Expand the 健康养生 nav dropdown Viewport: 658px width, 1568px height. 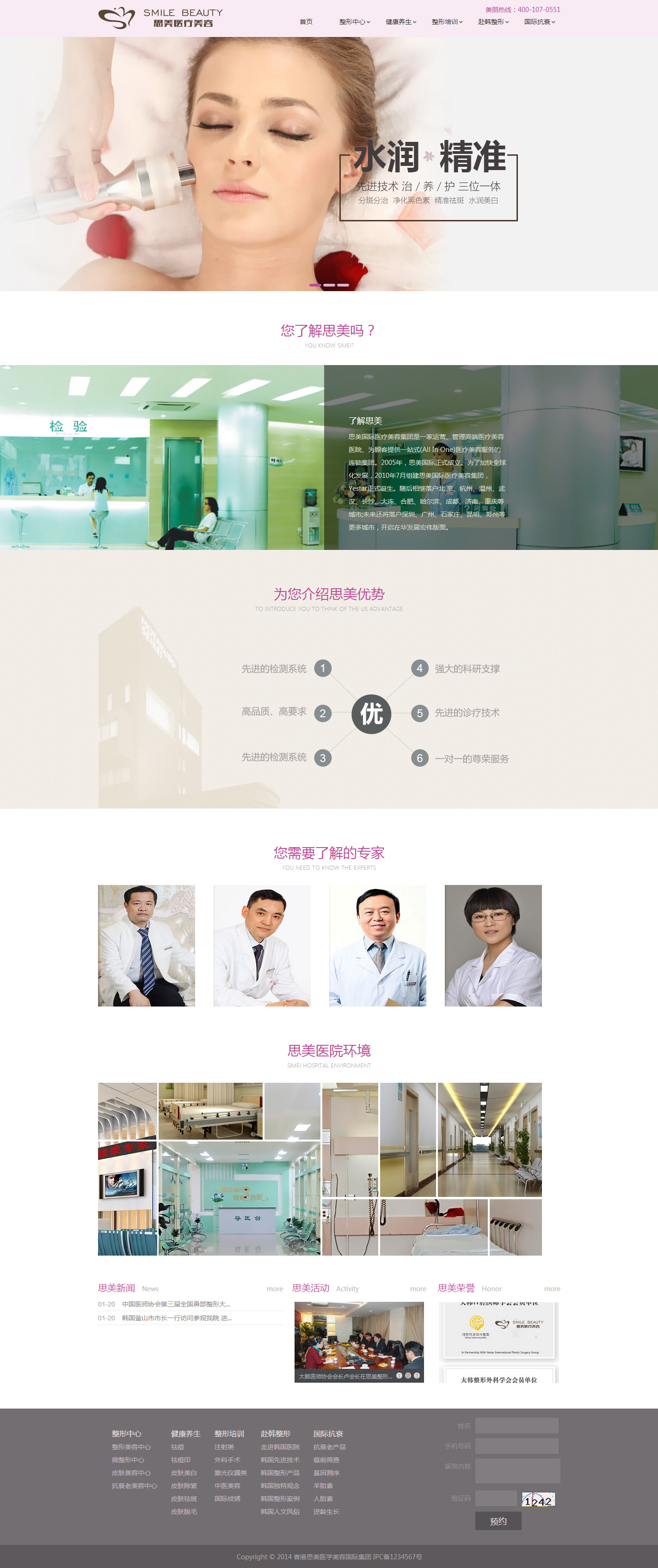pos(400,22)
